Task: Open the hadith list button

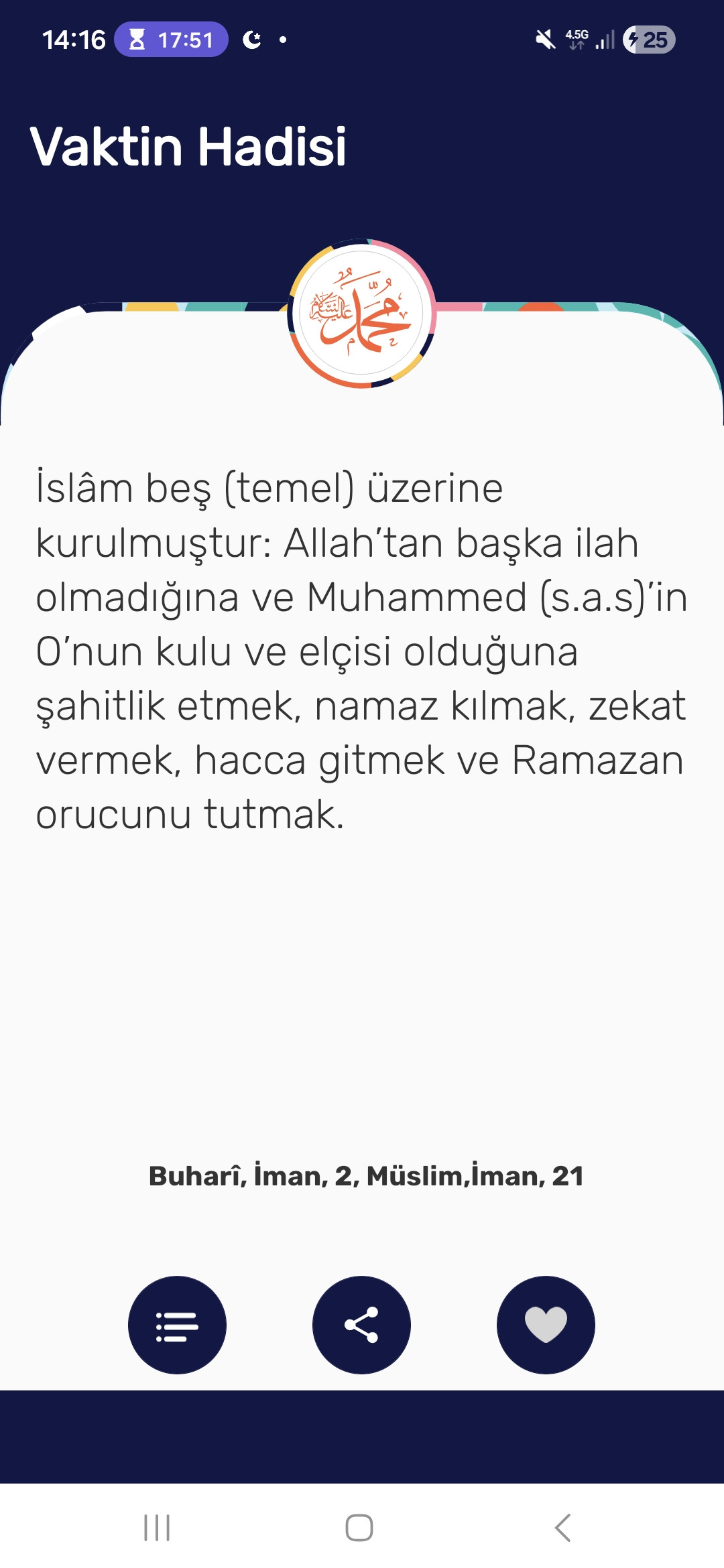Action: [177, 1325]
